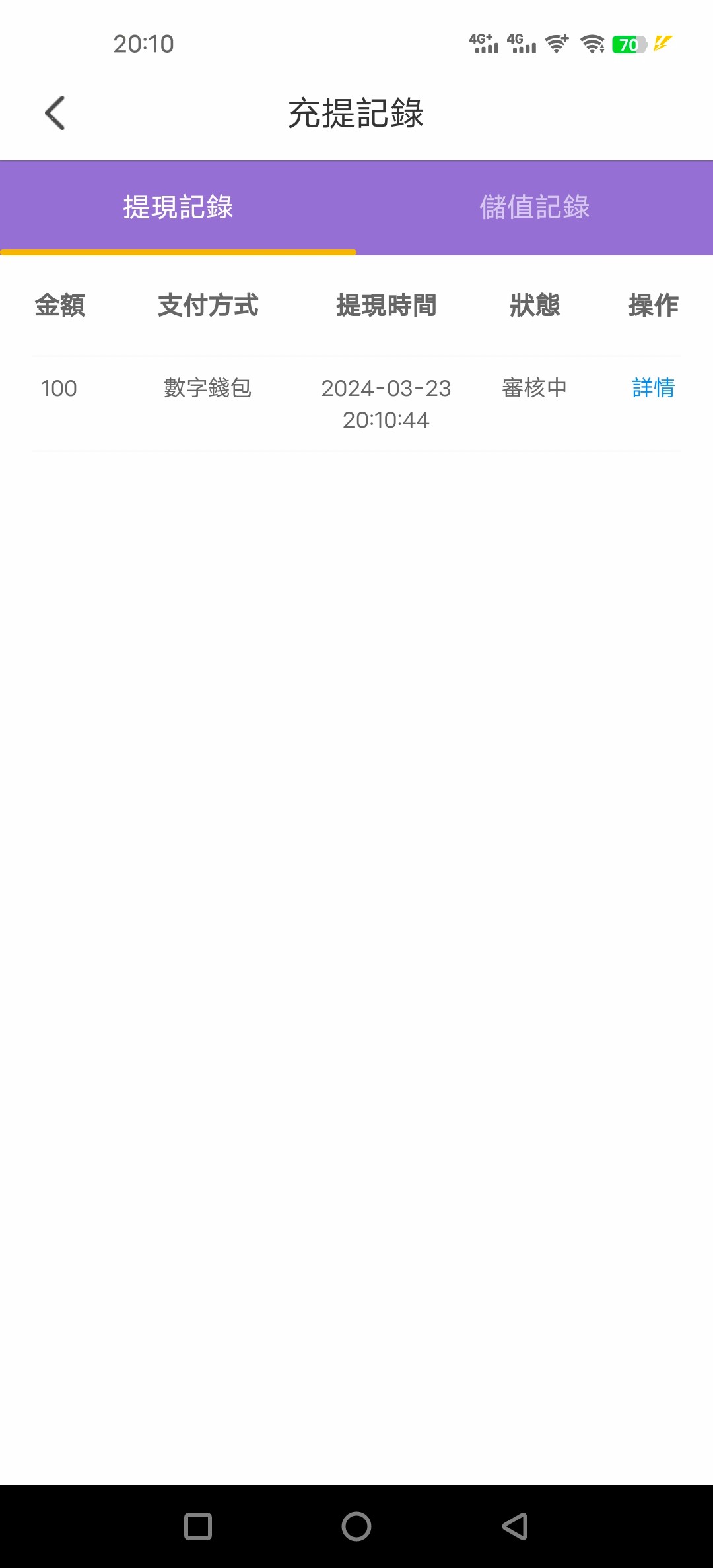The width and height of the screenshot is (713, 1568).
Task: Select the 提現記錄 tab
Action: click(x=178, y=207)
